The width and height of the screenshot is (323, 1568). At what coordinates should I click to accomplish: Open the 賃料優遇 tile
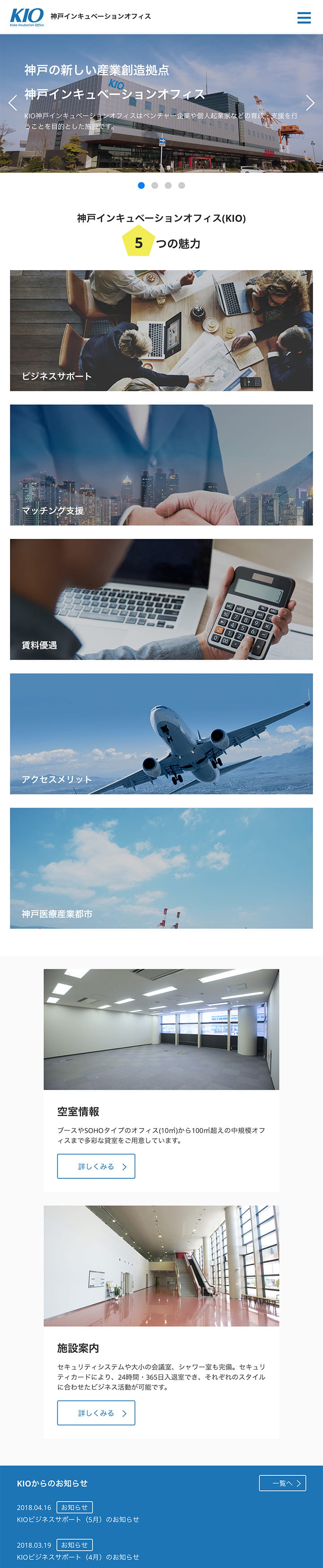point(161,599)
